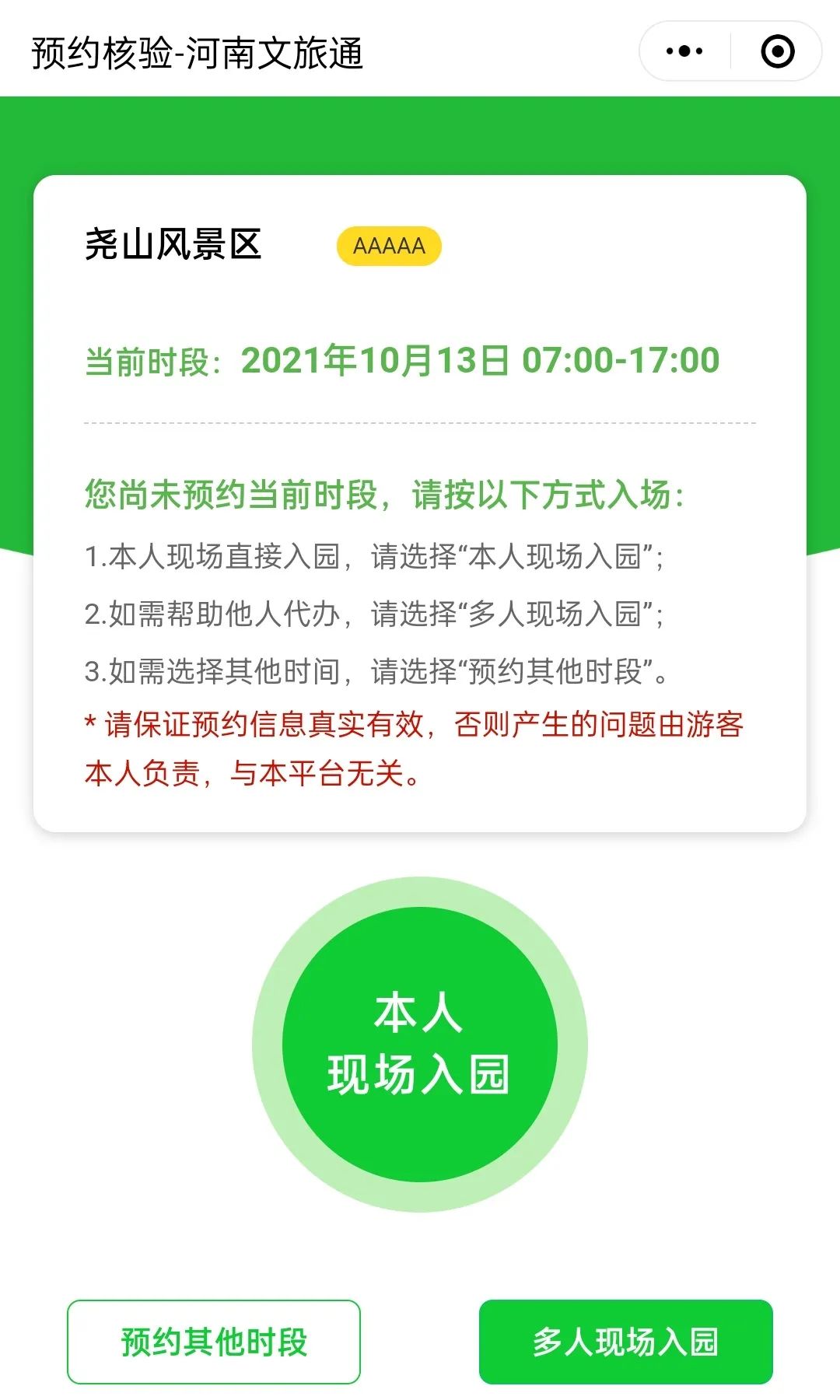840x1400 pixels.
Task: Tap the 本人现场入园 round button
Action: [x=420, y=1044]
